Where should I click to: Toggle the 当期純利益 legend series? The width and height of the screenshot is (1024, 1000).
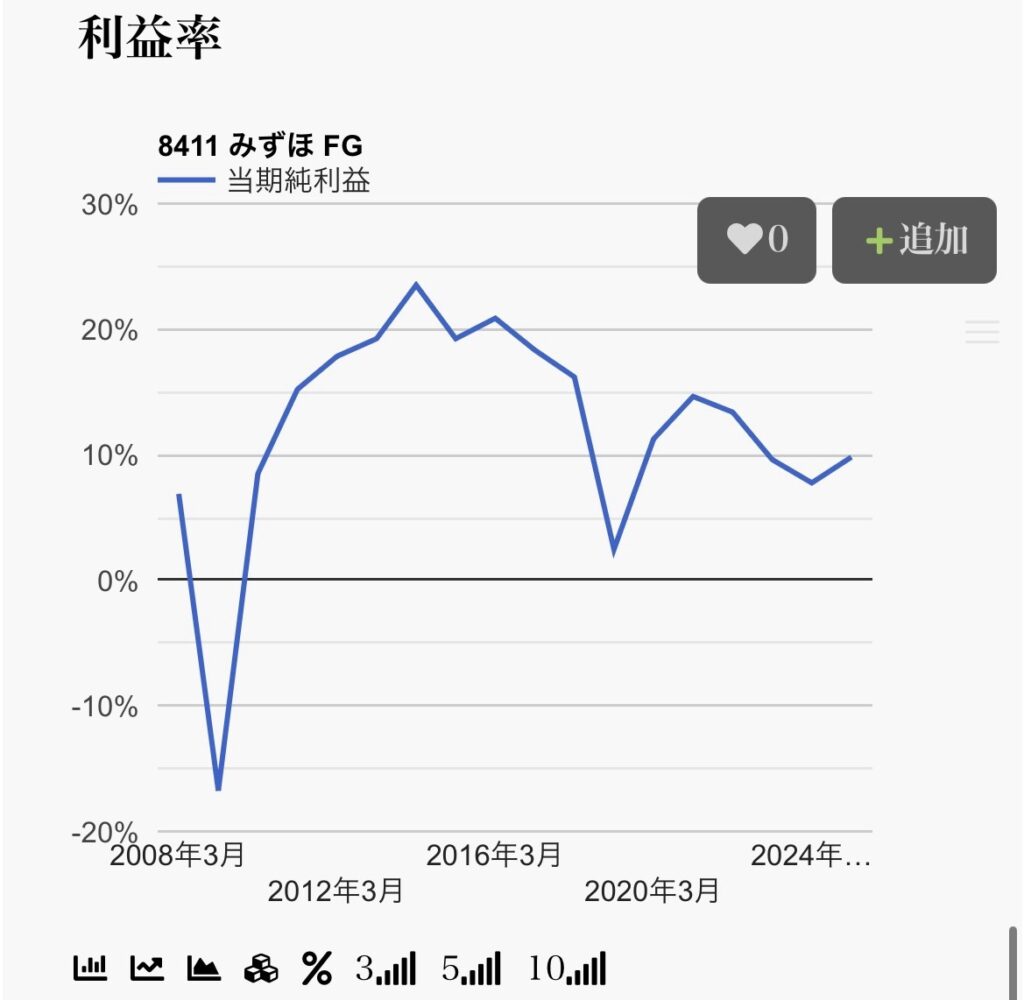(265, 181)
